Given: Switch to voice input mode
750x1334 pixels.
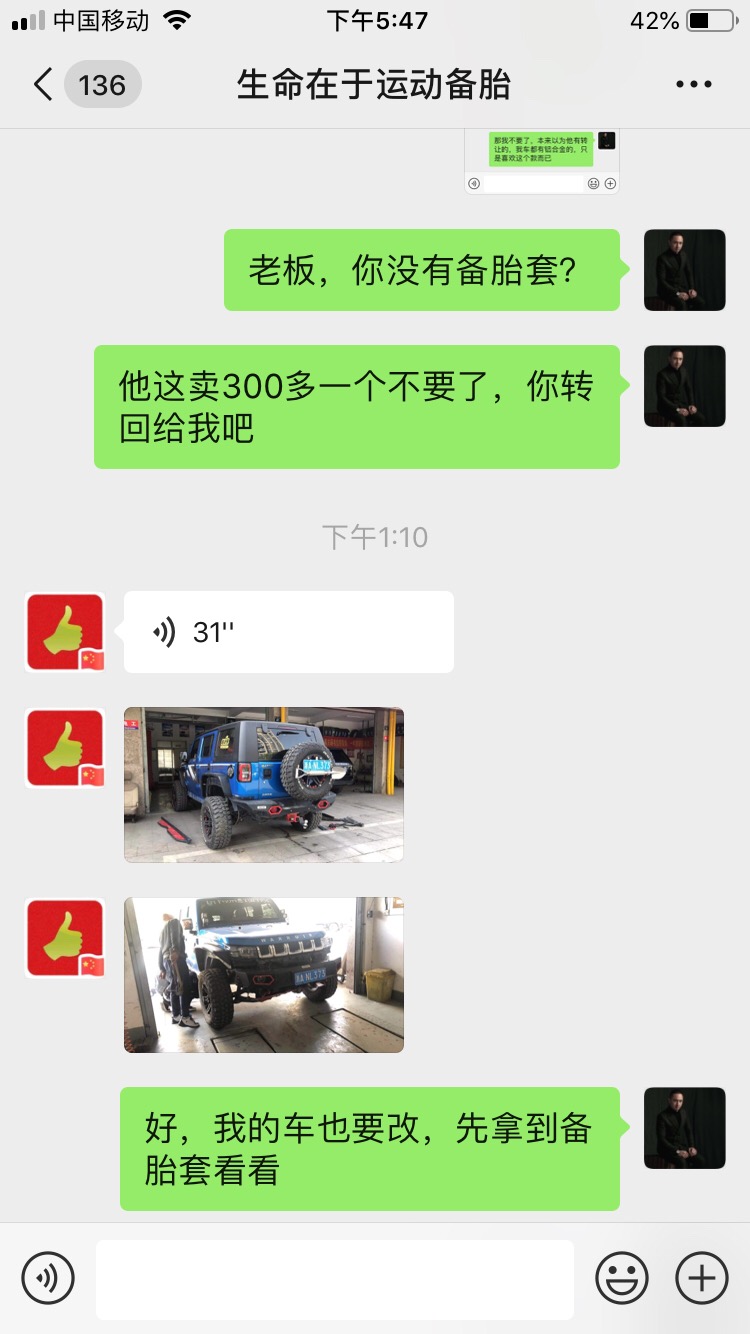Looking at the screenshot, I should tap(48, 1278).
